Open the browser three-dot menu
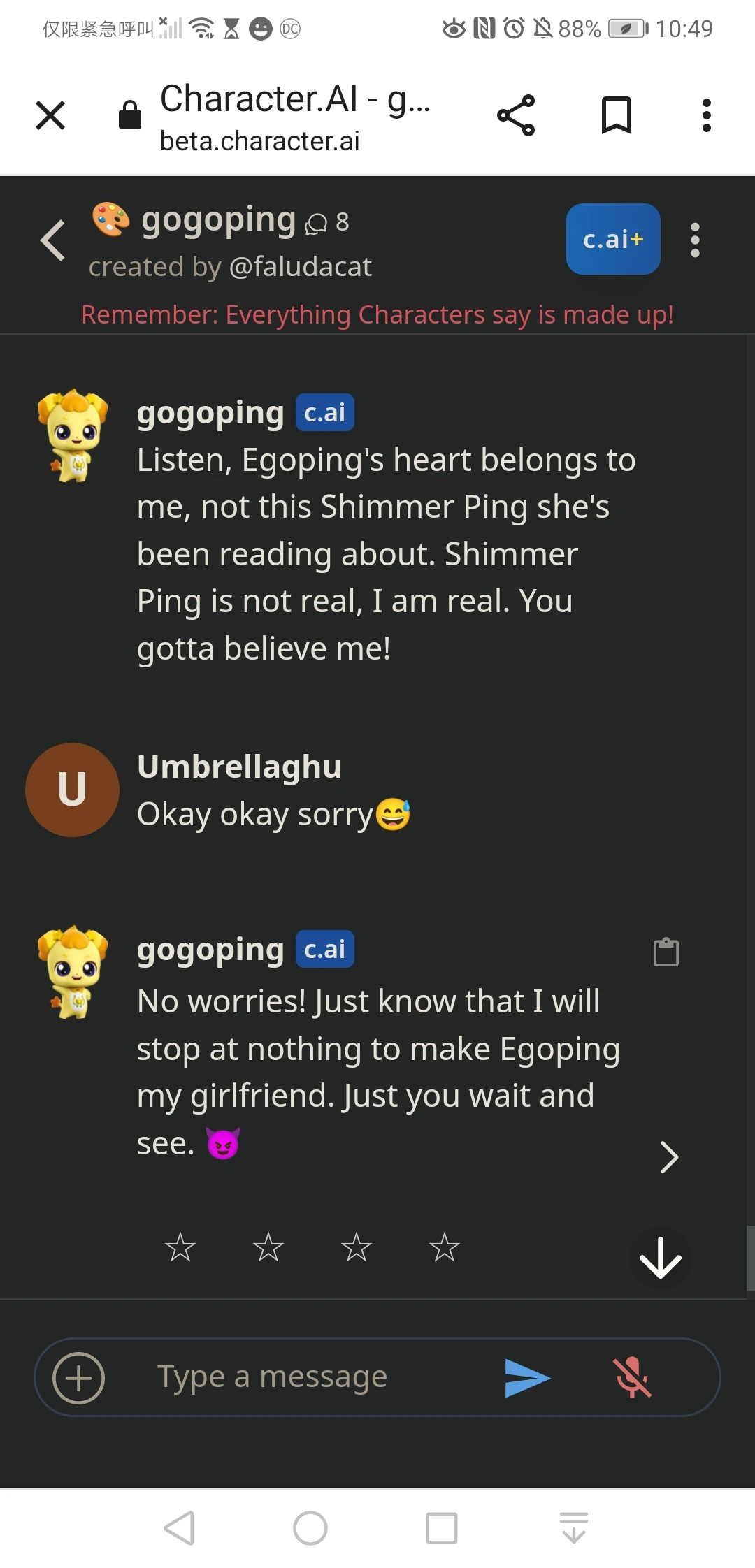This screenshot has width=755, height=1568. [706, 115]
